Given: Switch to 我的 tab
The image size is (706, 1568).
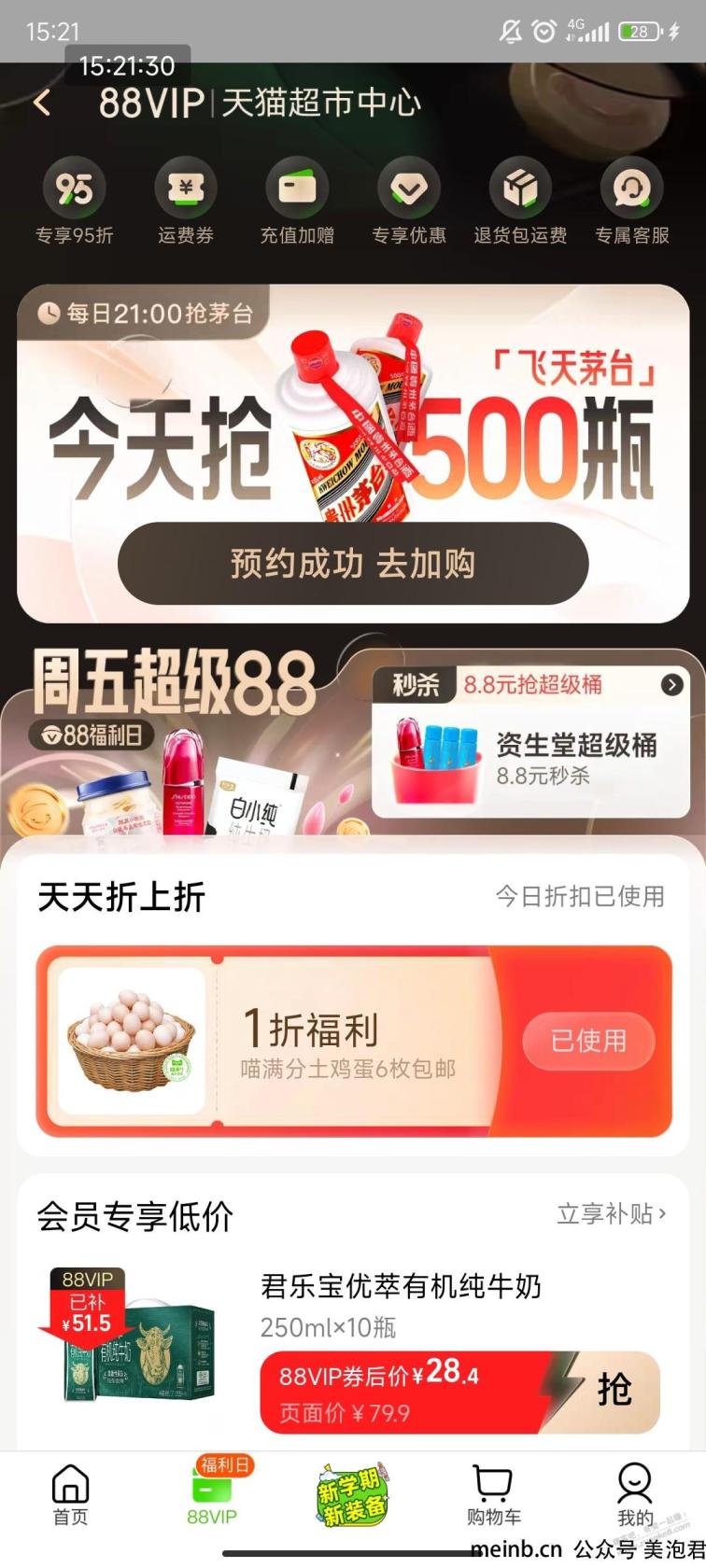Looking at the screenshot, I should 635,1495.
